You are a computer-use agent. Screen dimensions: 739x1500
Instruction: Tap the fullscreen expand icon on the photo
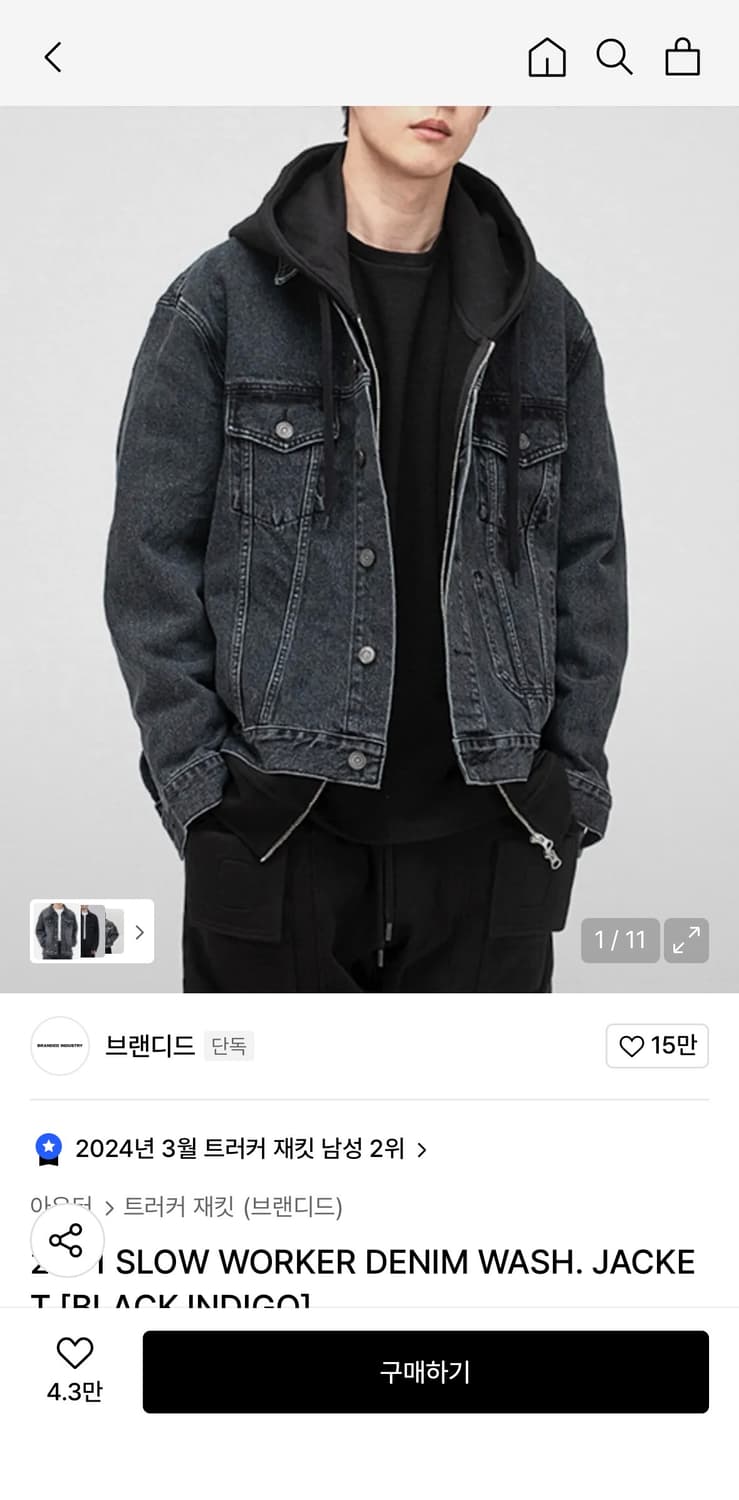click(686, 941)
